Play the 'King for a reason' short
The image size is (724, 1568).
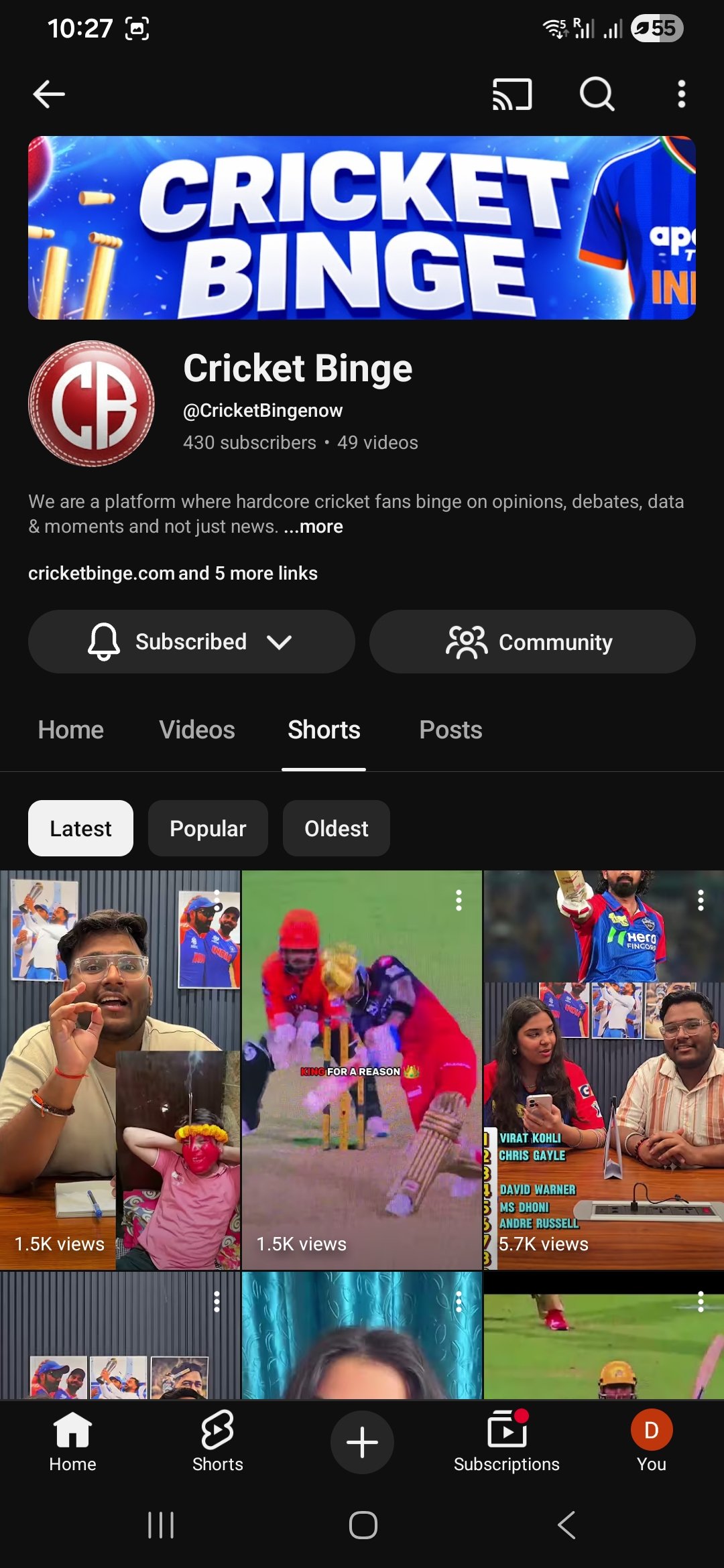click(361, 1069)
